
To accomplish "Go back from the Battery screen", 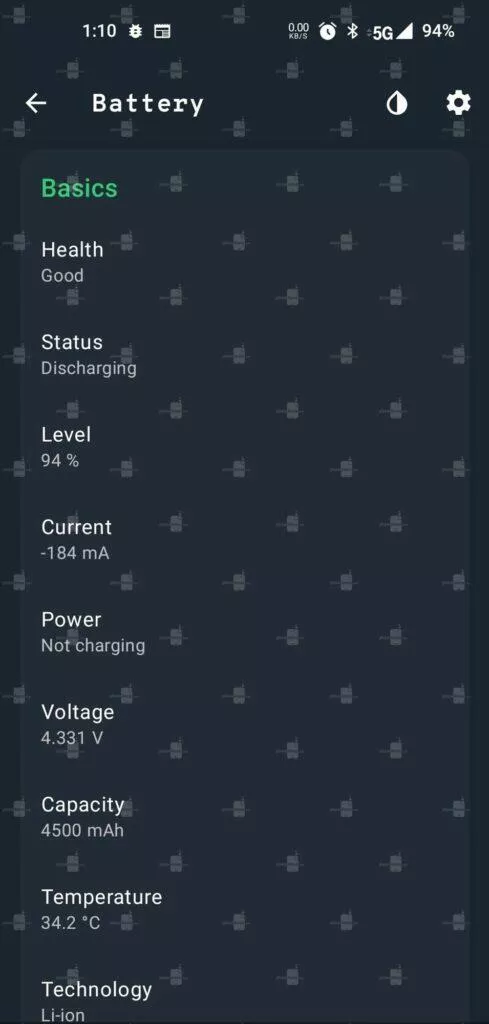I will coord(36,103).
